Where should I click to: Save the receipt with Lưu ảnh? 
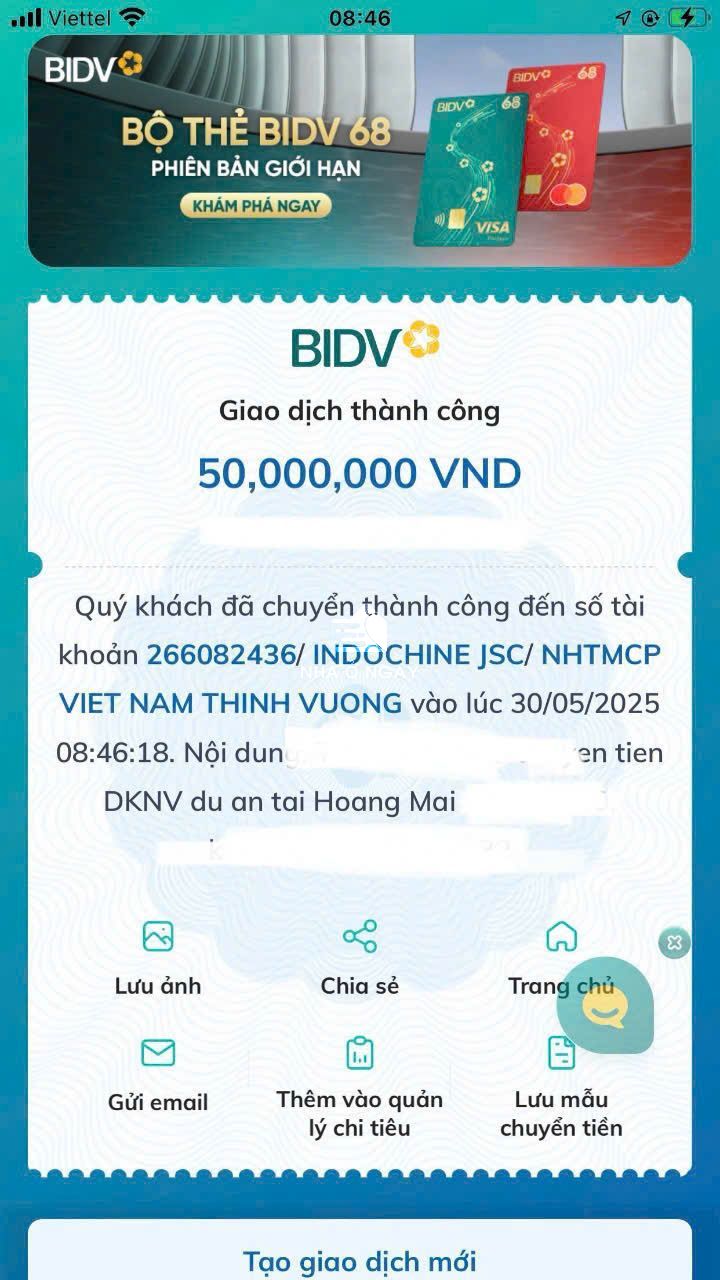[x=158, y=959]
